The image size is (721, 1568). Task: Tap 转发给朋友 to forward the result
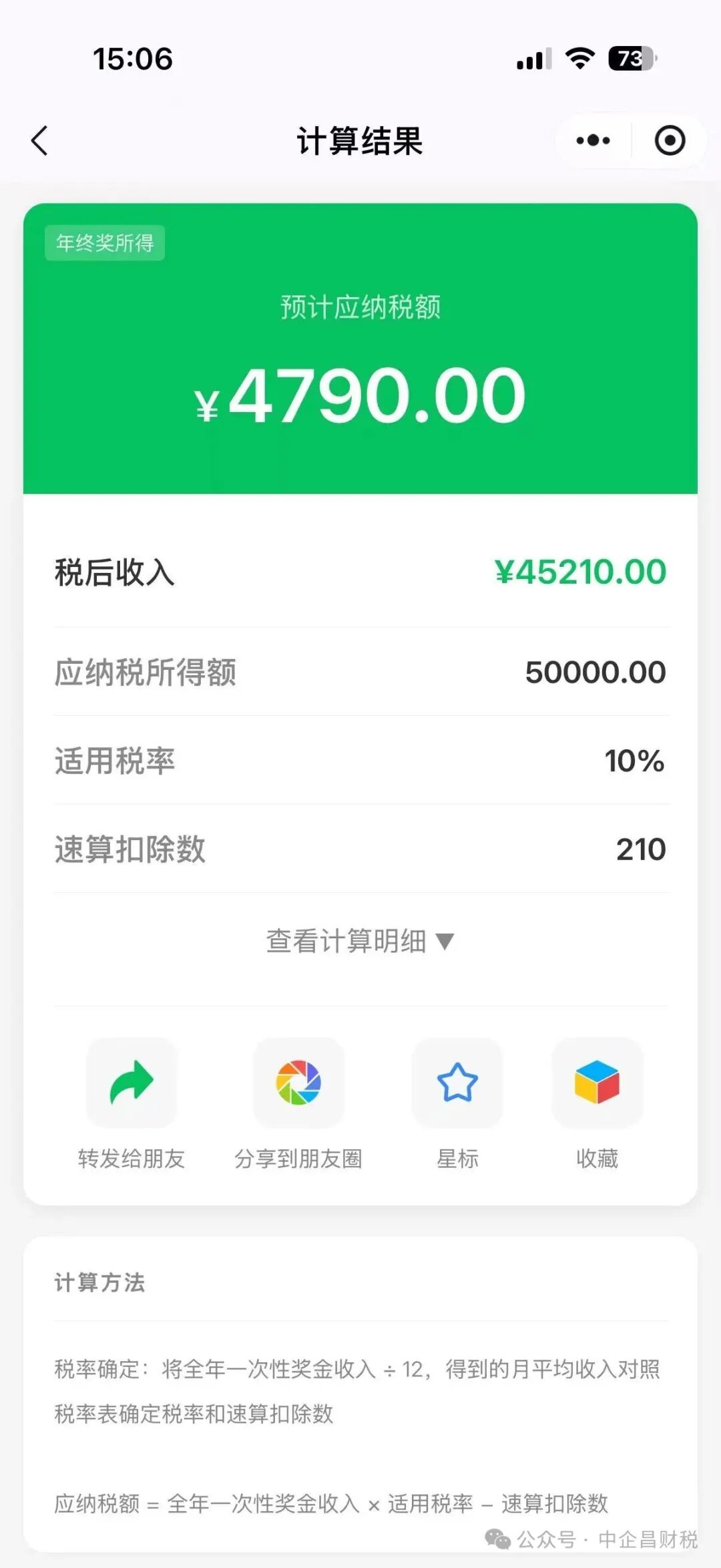coord(132,1083)
